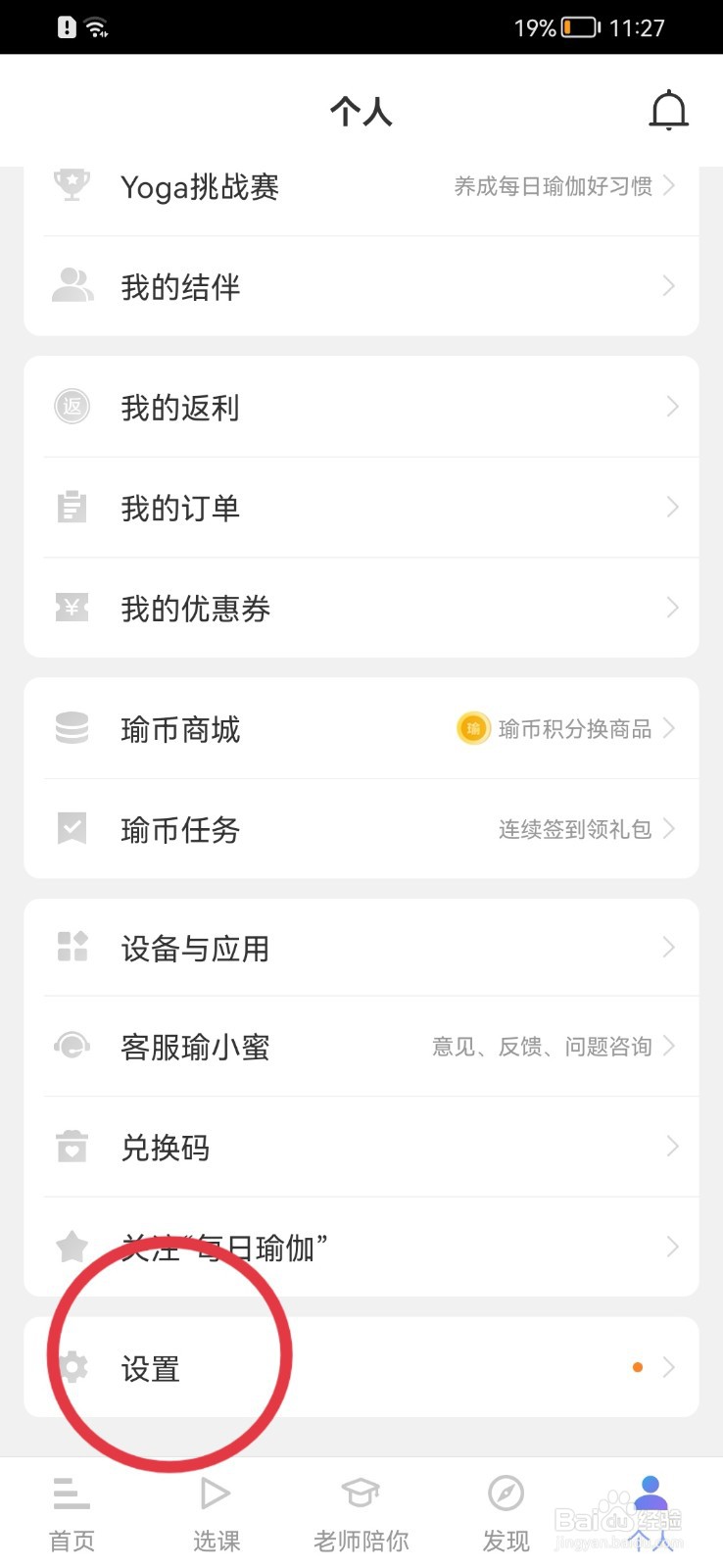Open the 关注“每日瑜伽” row
The image size is (723, 1568).
pos(361,1247)
